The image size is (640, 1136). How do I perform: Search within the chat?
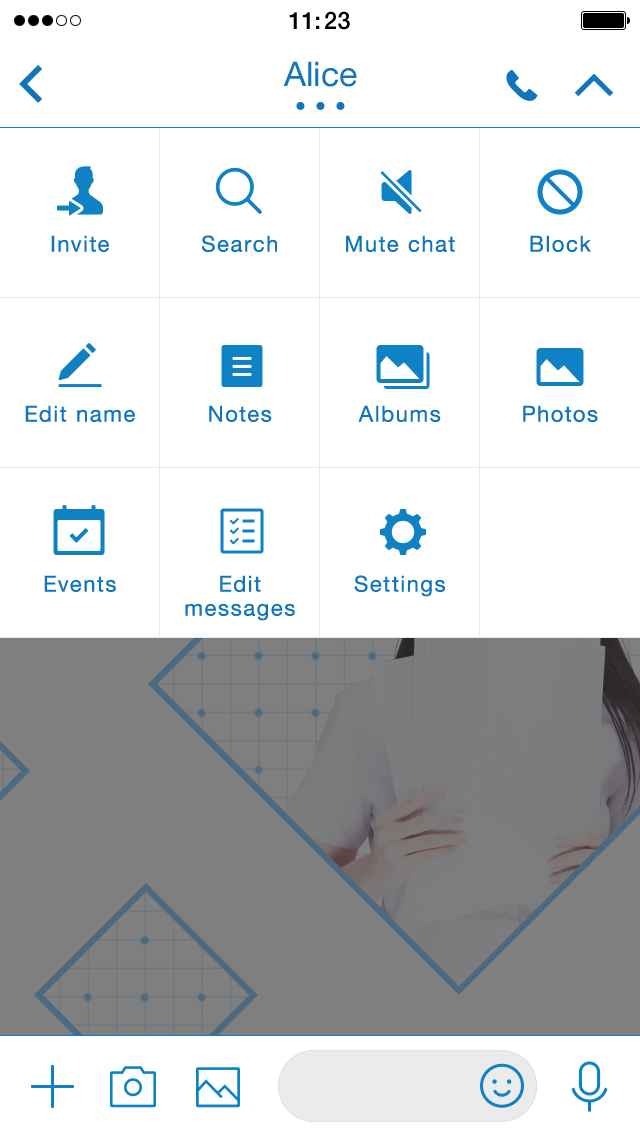tap(239, 212)
